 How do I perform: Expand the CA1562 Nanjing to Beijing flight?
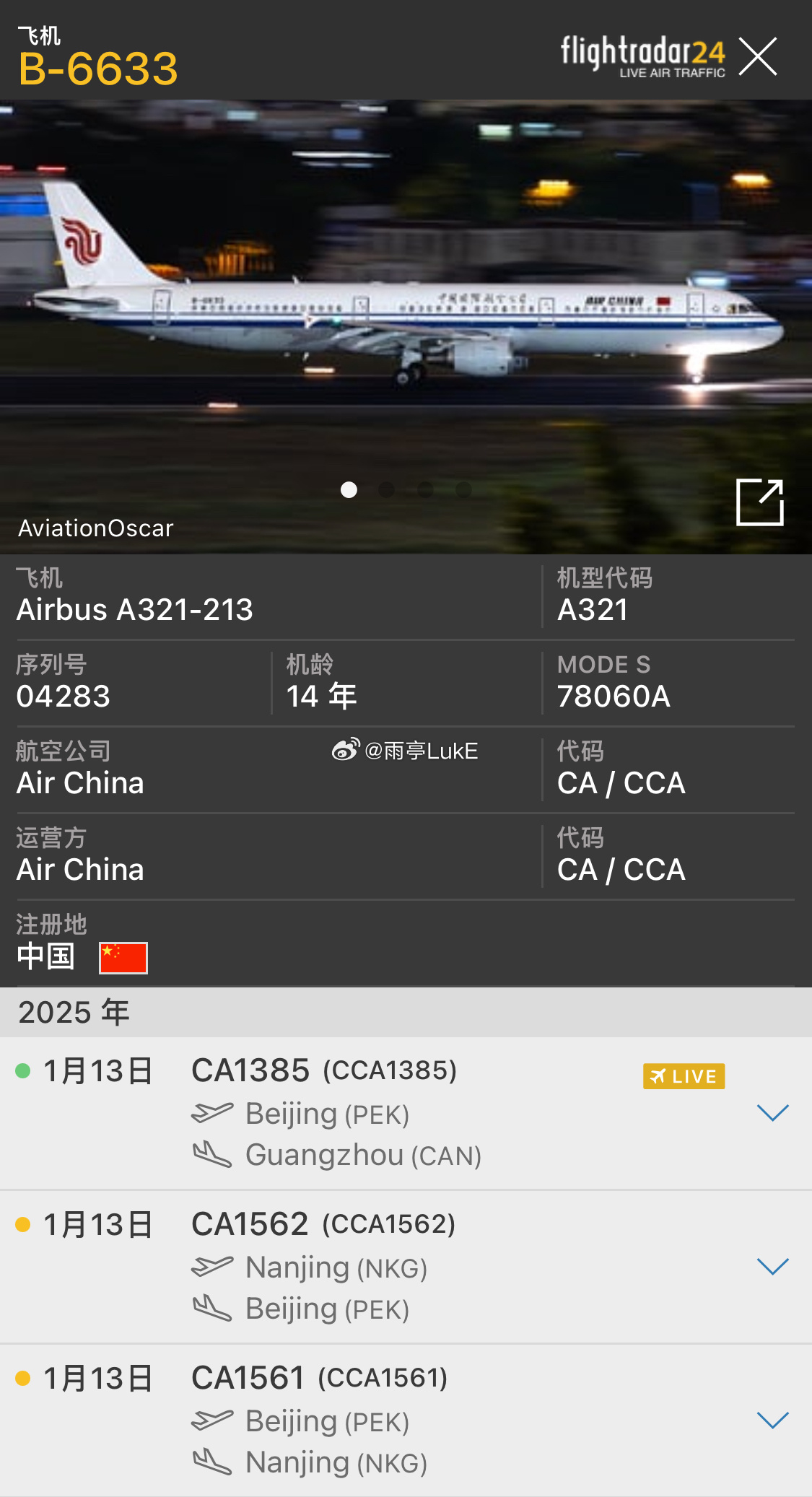[772, 1267]
